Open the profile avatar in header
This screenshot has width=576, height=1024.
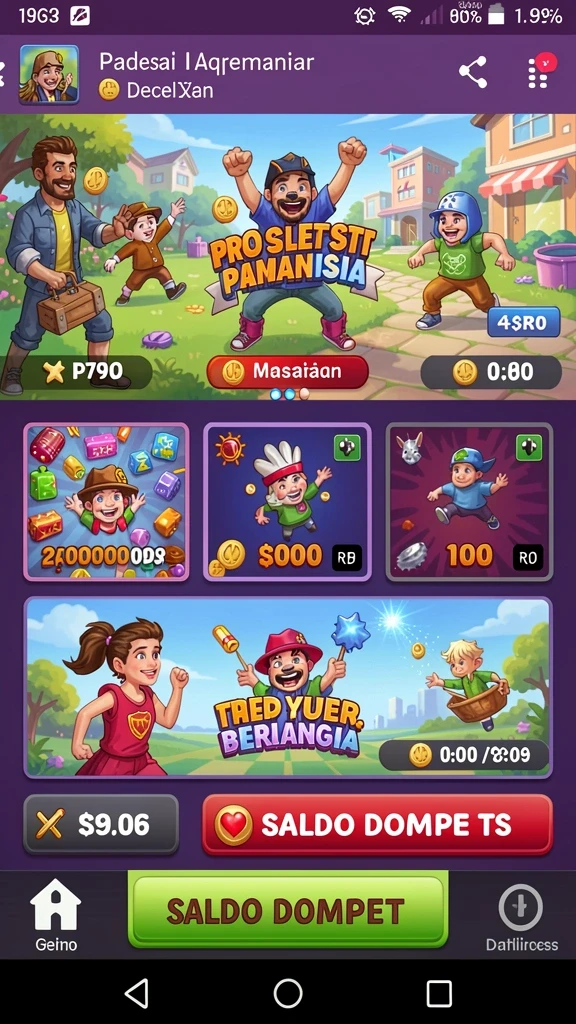tap(49, 74)
